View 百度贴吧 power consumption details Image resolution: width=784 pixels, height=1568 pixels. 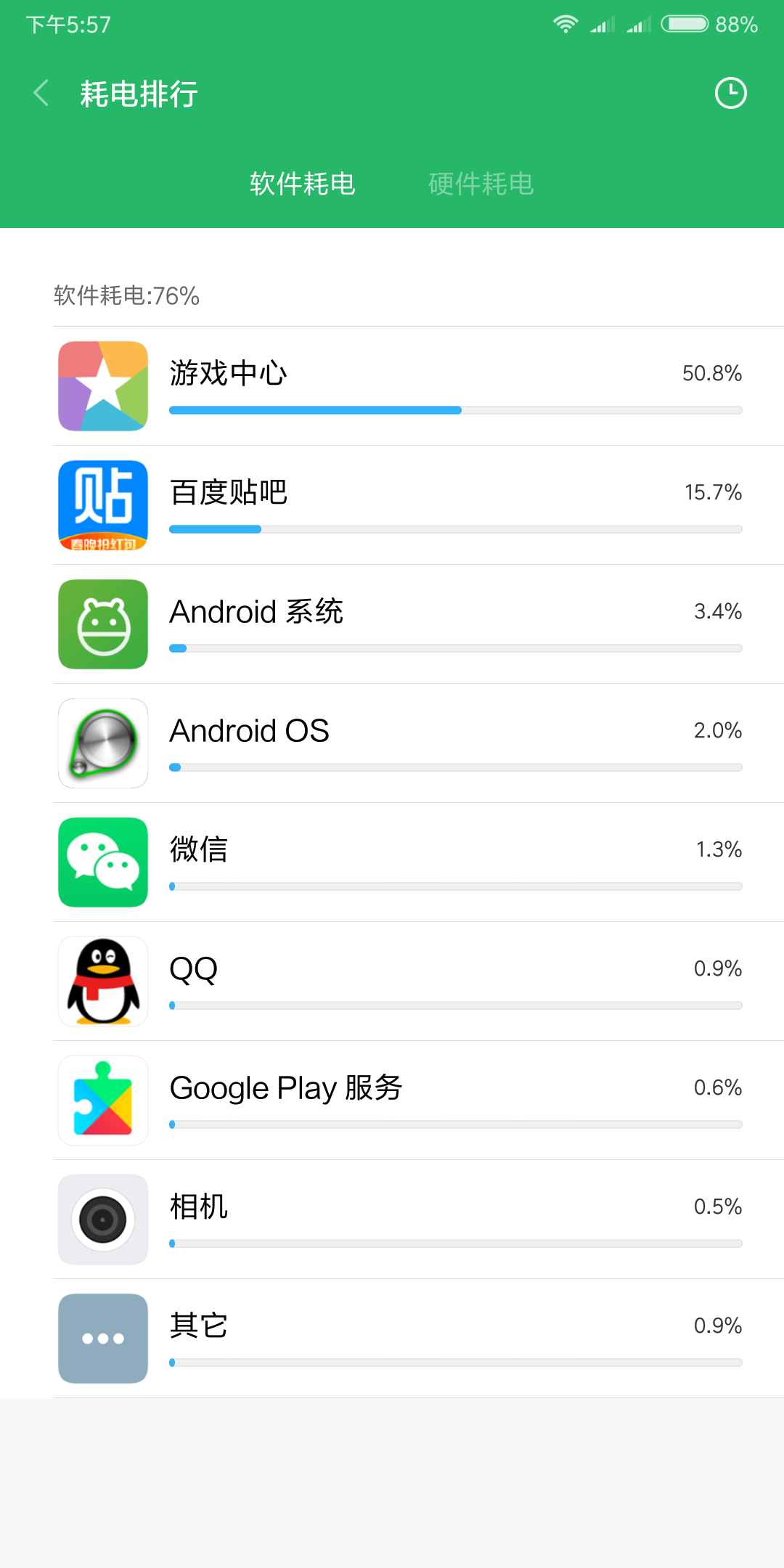pos(418,505)
